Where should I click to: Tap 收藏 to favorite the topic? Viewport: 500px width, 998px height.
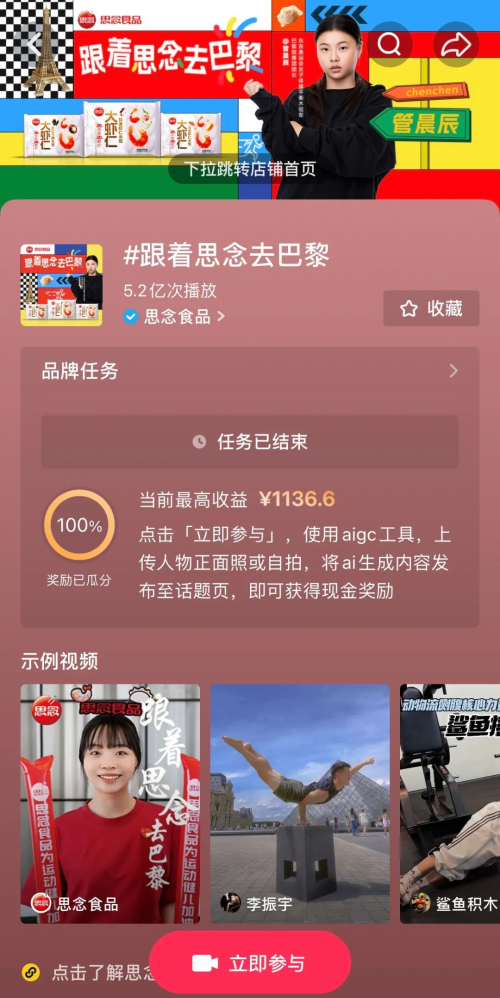point(431,309)
